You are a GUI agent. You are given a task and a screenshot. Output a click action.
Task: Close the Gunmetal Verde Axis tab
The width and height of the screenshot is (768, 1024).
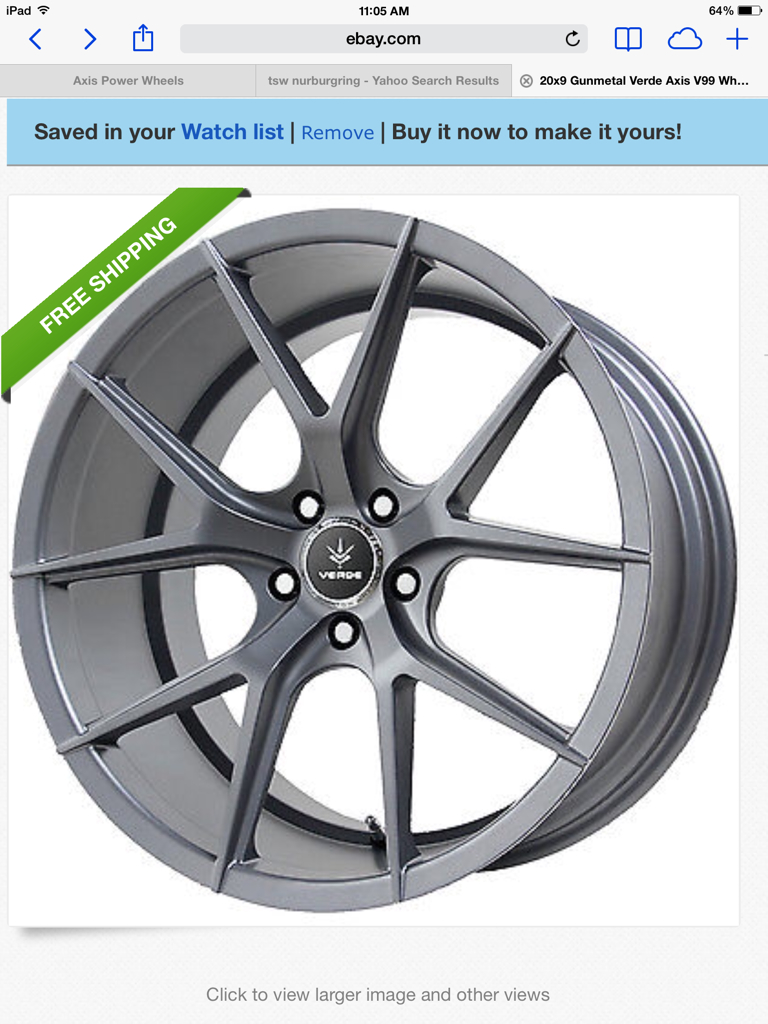coord(526,81)
